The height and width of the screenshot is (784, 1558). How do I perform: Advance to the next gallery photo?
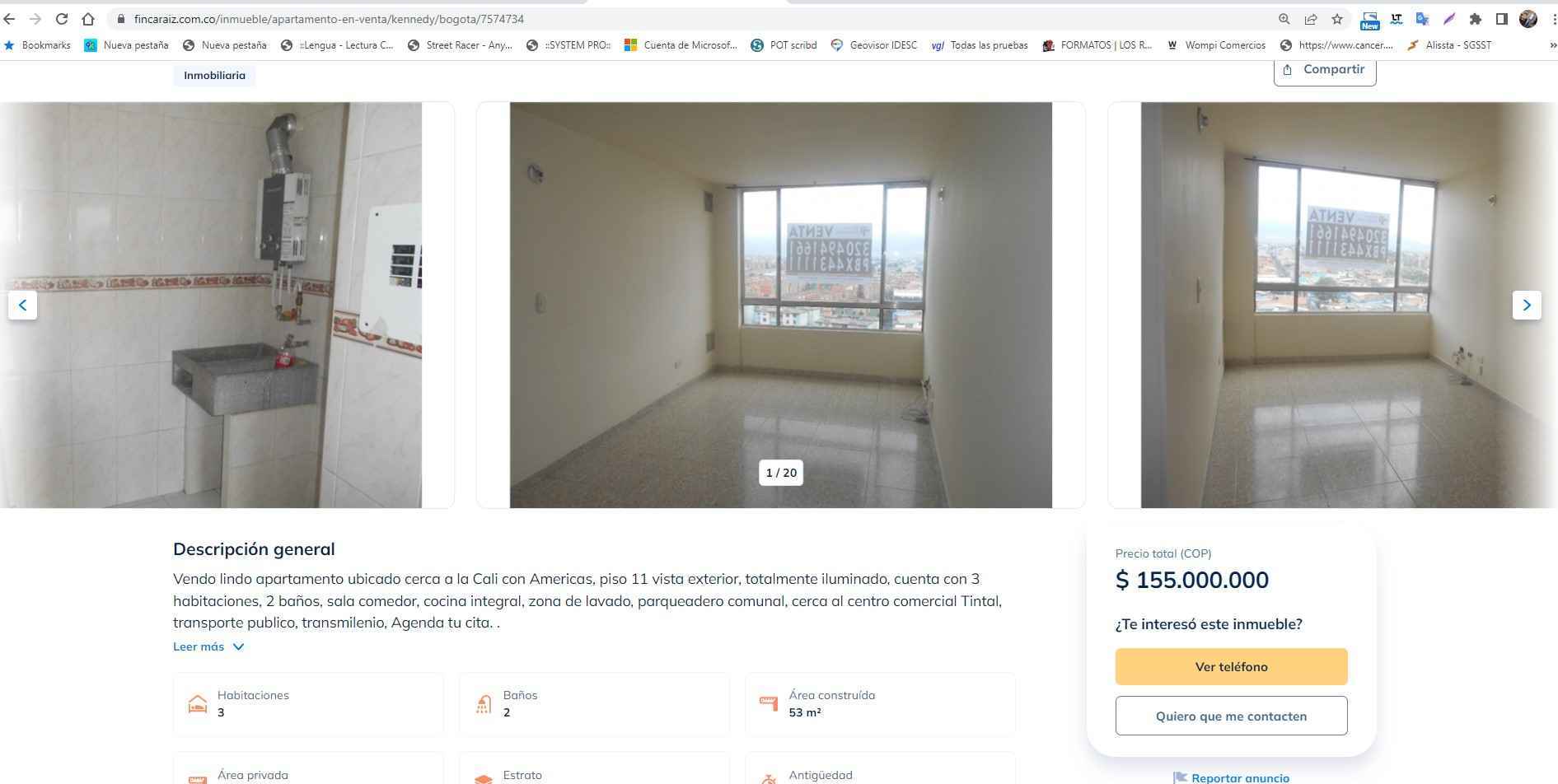tap(1526, 306)
